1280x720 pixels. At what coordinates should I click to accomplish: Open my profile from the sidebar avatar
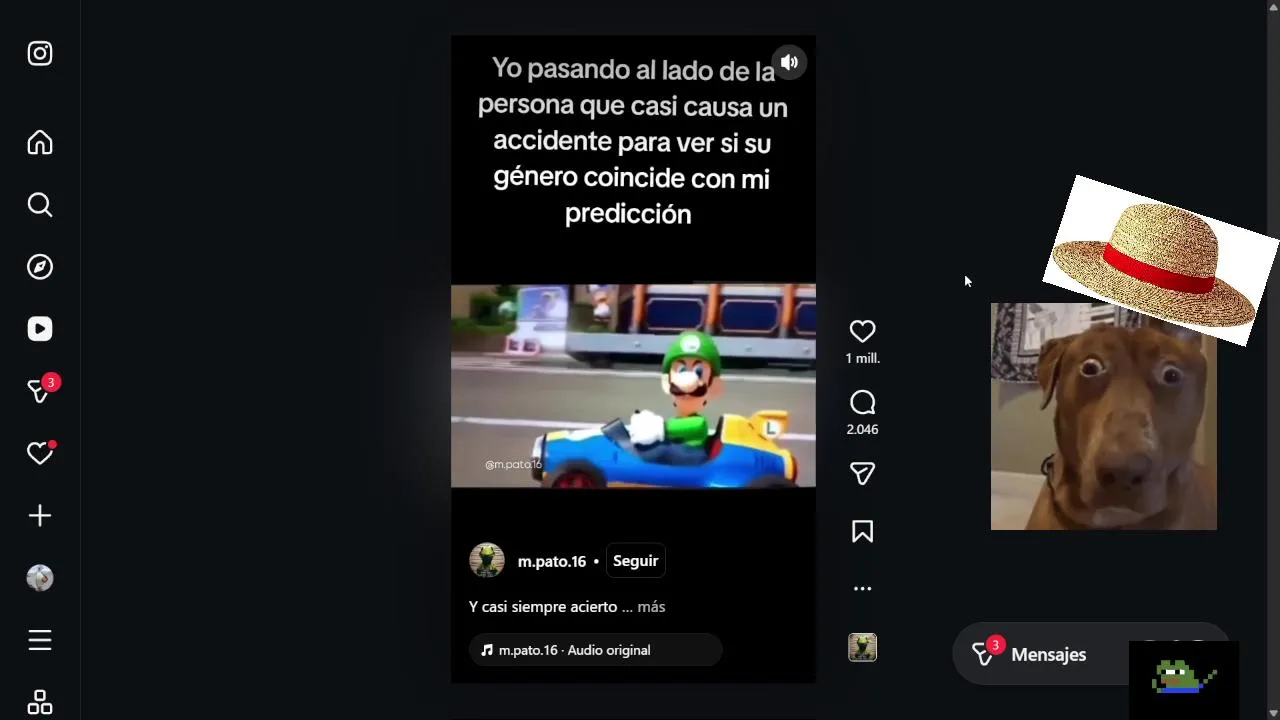40,578
